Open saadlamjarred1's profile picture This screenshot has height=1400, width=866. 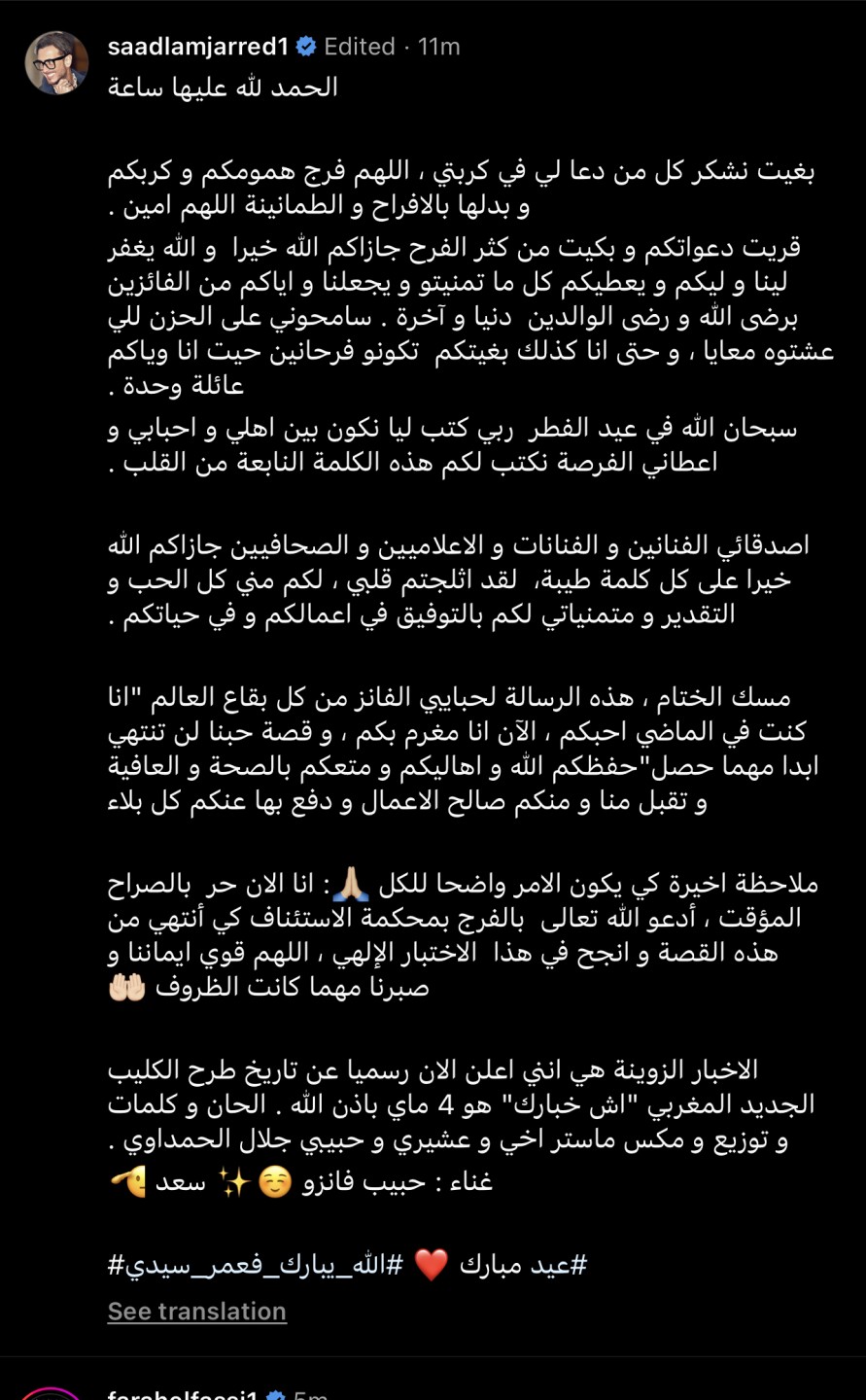[x=56, y=63]
